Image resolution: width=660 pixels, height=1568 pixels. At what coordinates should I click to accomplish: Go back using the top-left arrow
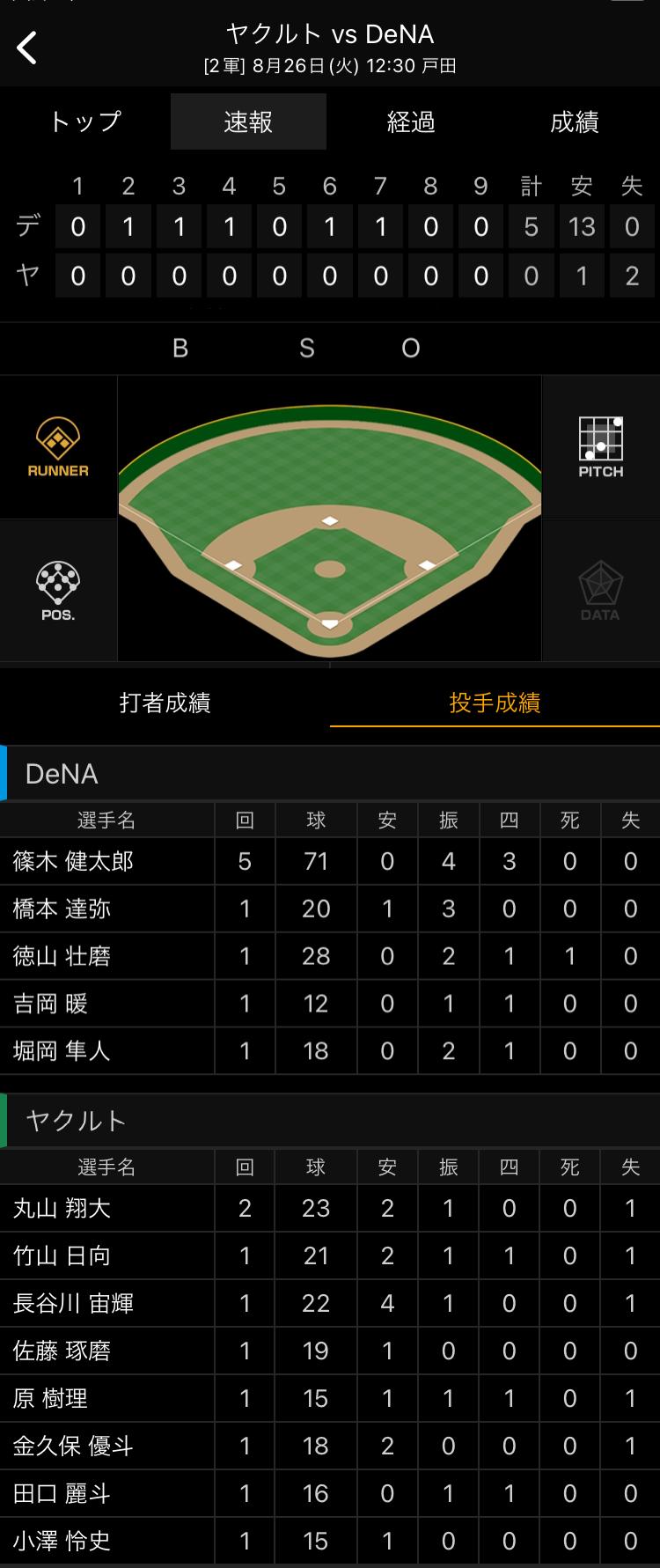(x=27, y=48)
